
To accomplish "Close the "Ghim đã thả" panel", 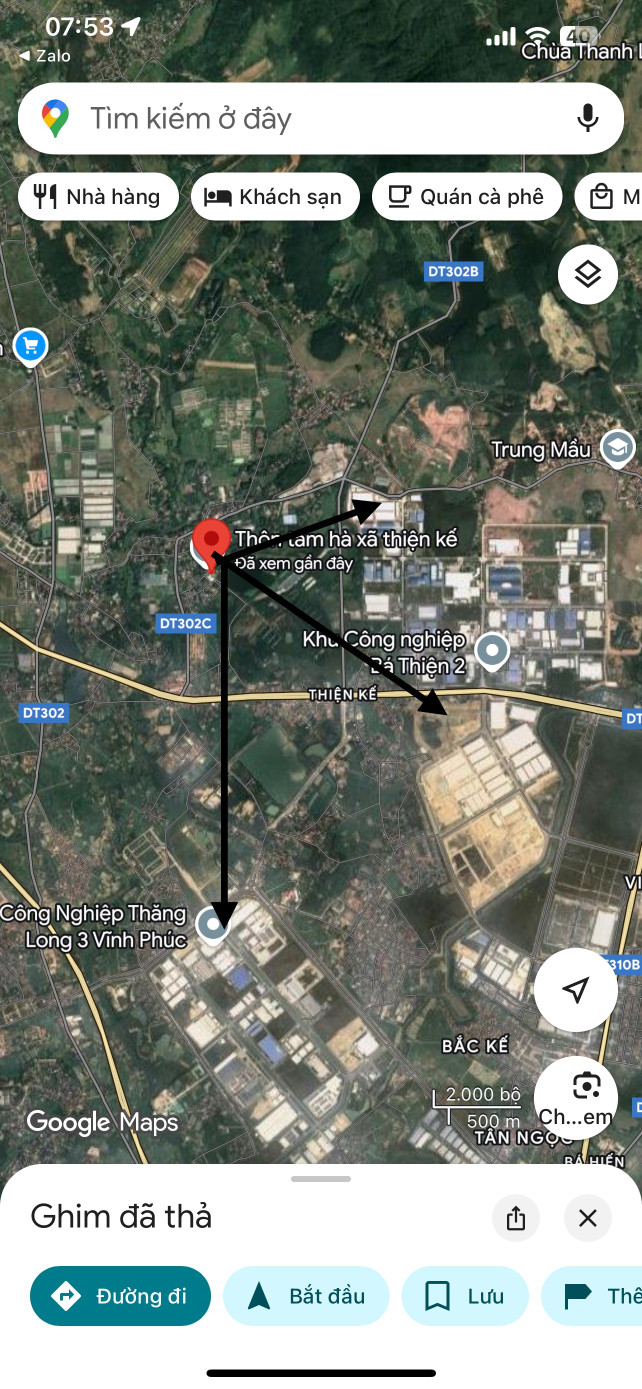I will [588, 1218].
